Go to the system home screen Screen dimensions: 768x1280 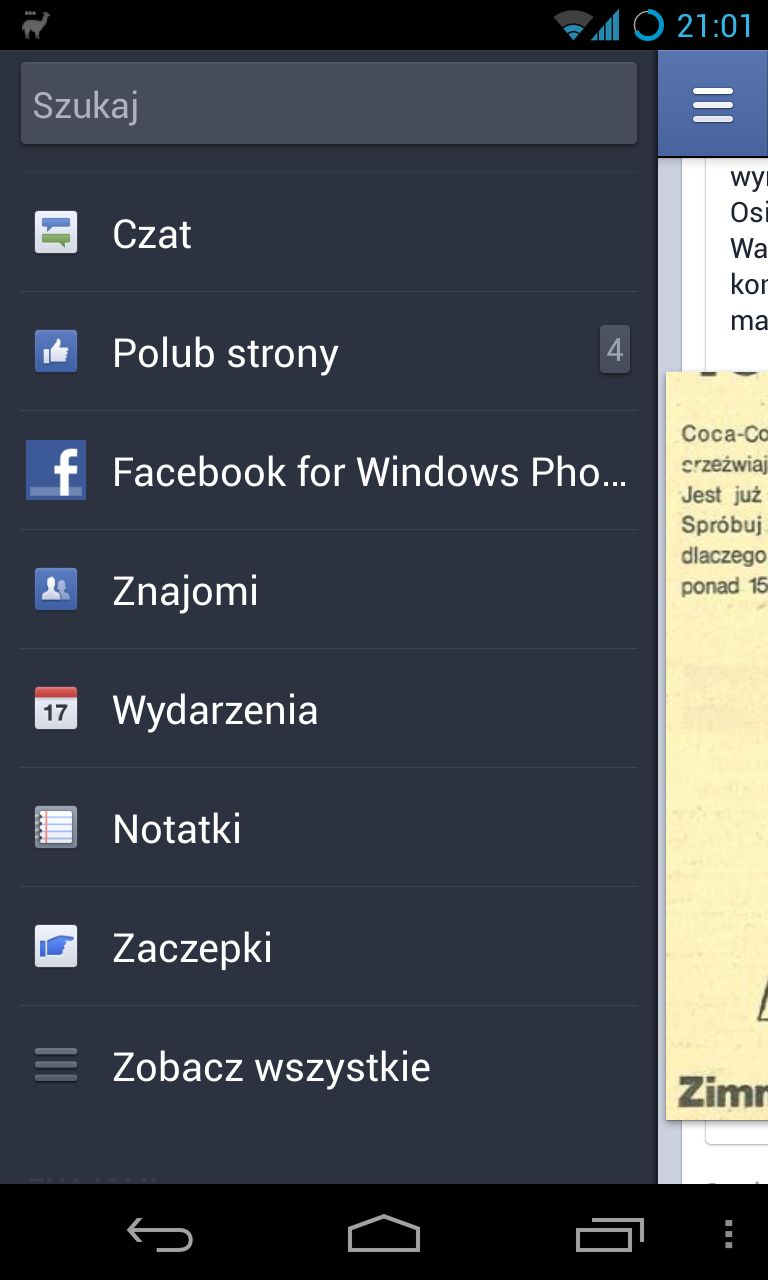coord(384,1234)
